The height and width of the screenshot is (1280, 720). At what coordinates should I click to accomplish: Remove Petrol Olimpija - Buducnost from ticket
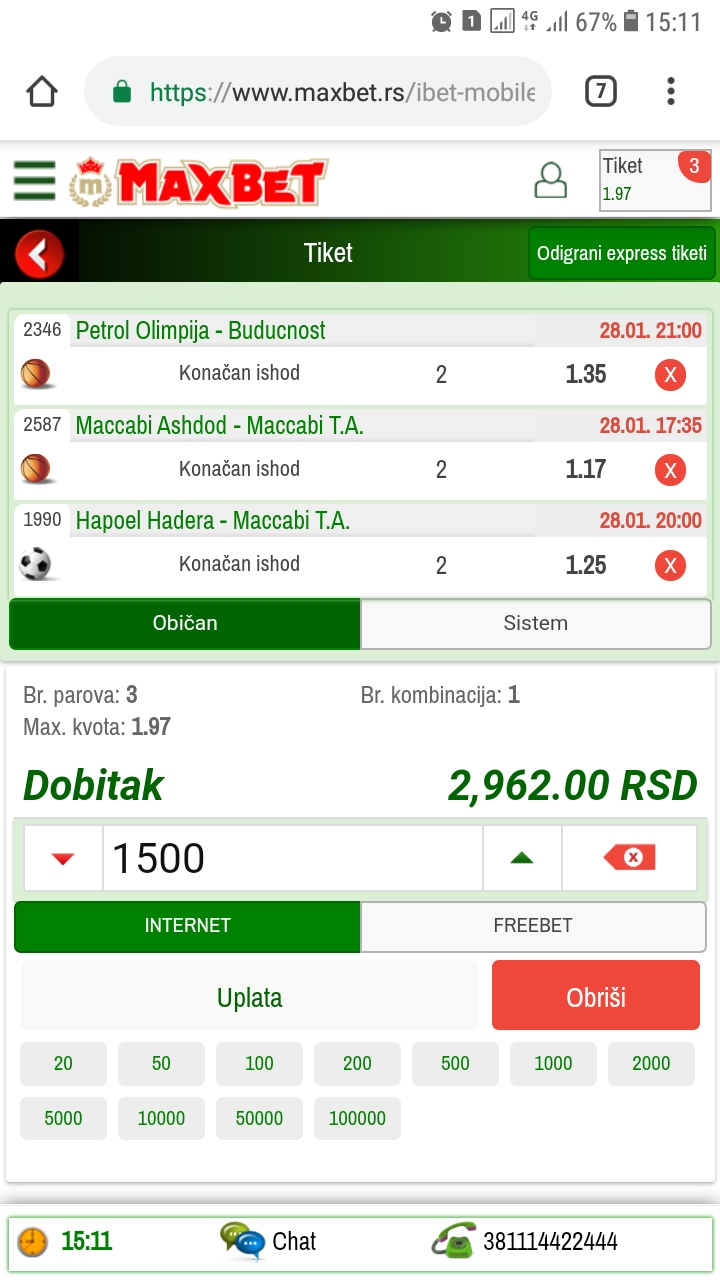tap(670, 375)
